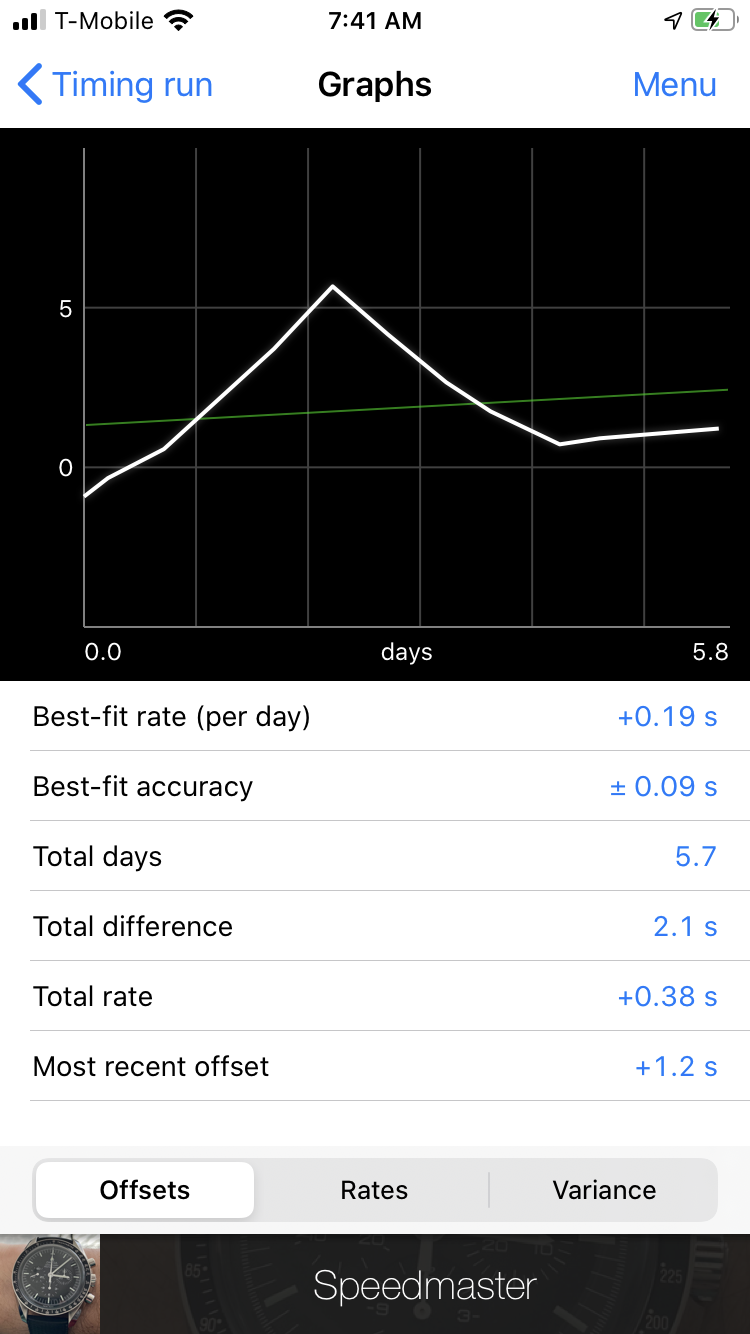Switch to the Rates graph

pos(374,1190)
